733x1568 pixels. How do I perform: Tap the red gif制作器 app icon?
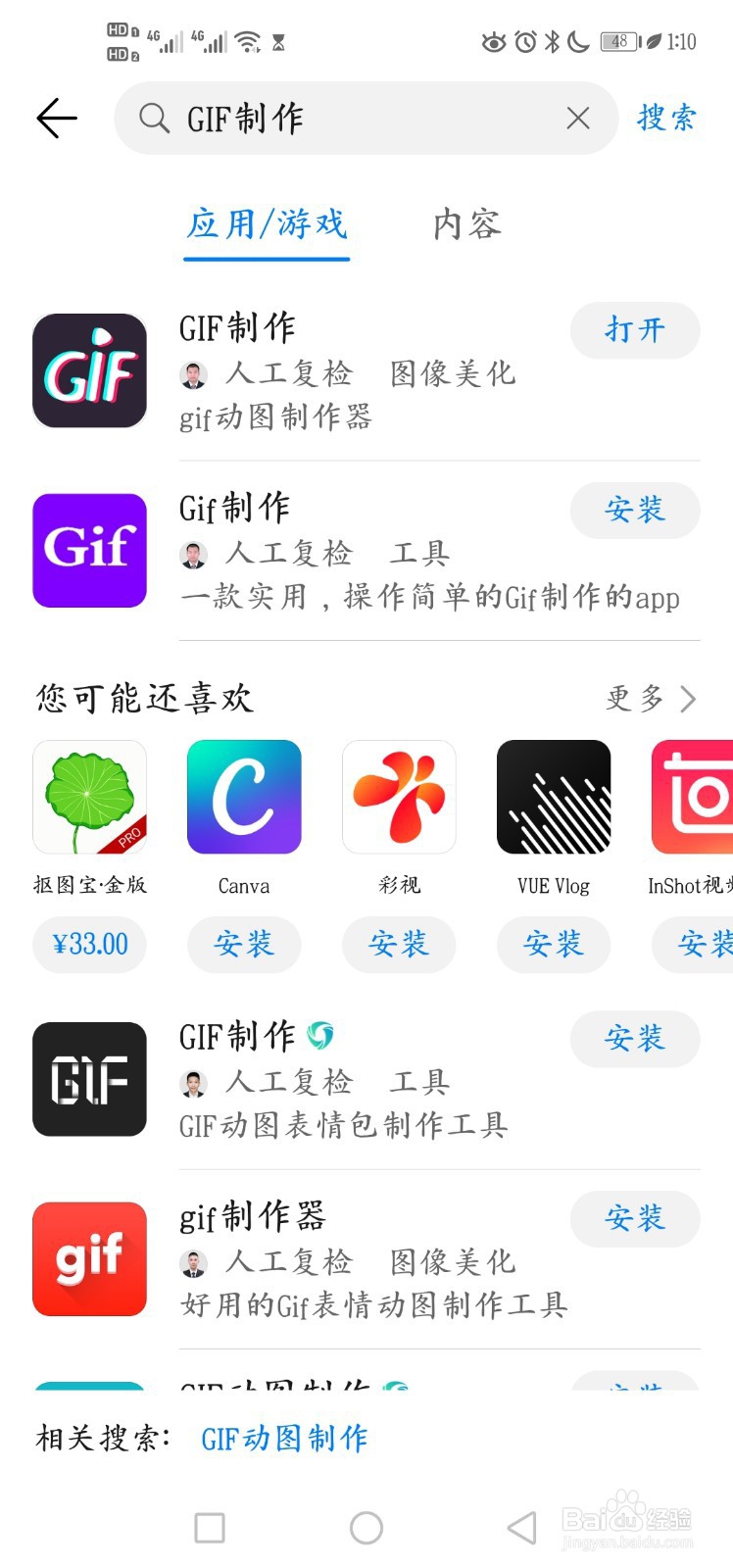click(89, 1259)
